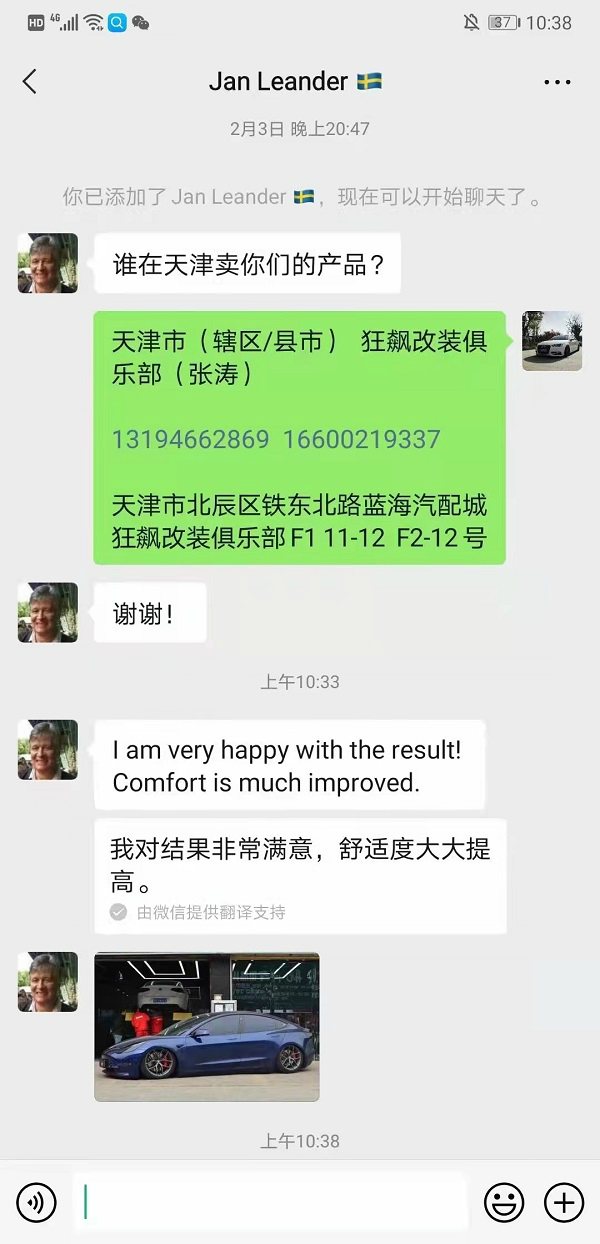The width and height of the screenshot is (600, 1244).
Task: Open Jan Leander's avatar beside 谢谢!
Action: coord(47,612)
